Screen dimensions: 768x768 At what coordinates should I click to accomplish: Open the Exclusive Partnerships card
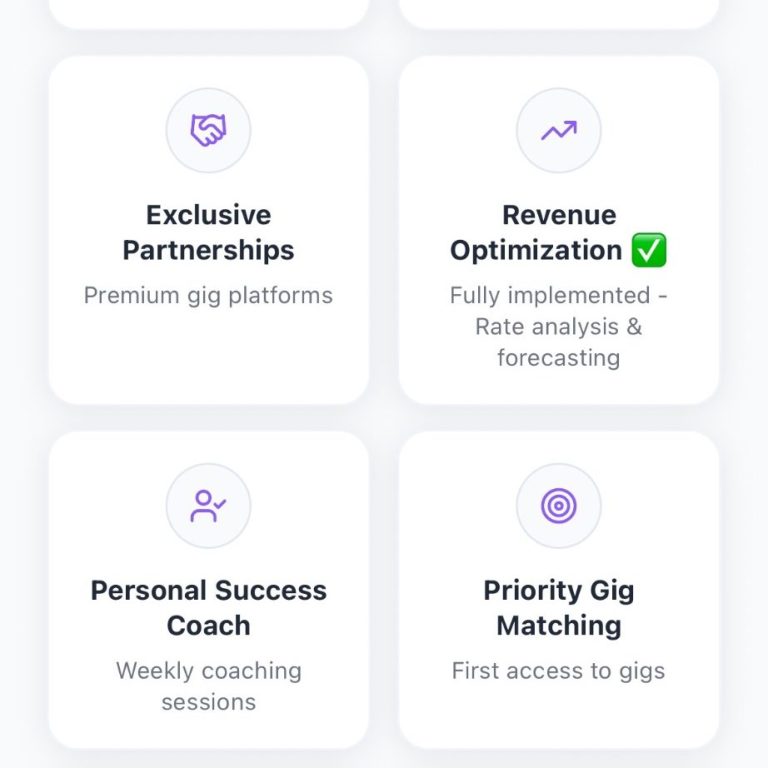pos(208,230)
